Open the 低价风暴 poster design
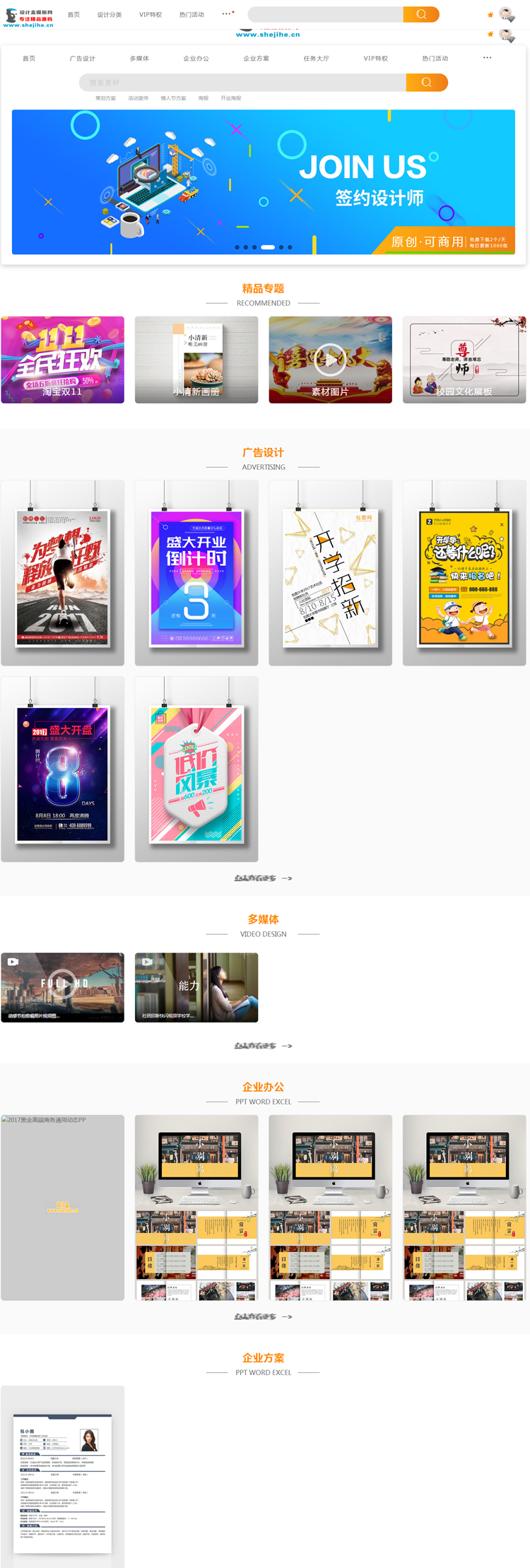This screenshot has height=1568, width=530. pyautogui.click(x=196, y=769)
